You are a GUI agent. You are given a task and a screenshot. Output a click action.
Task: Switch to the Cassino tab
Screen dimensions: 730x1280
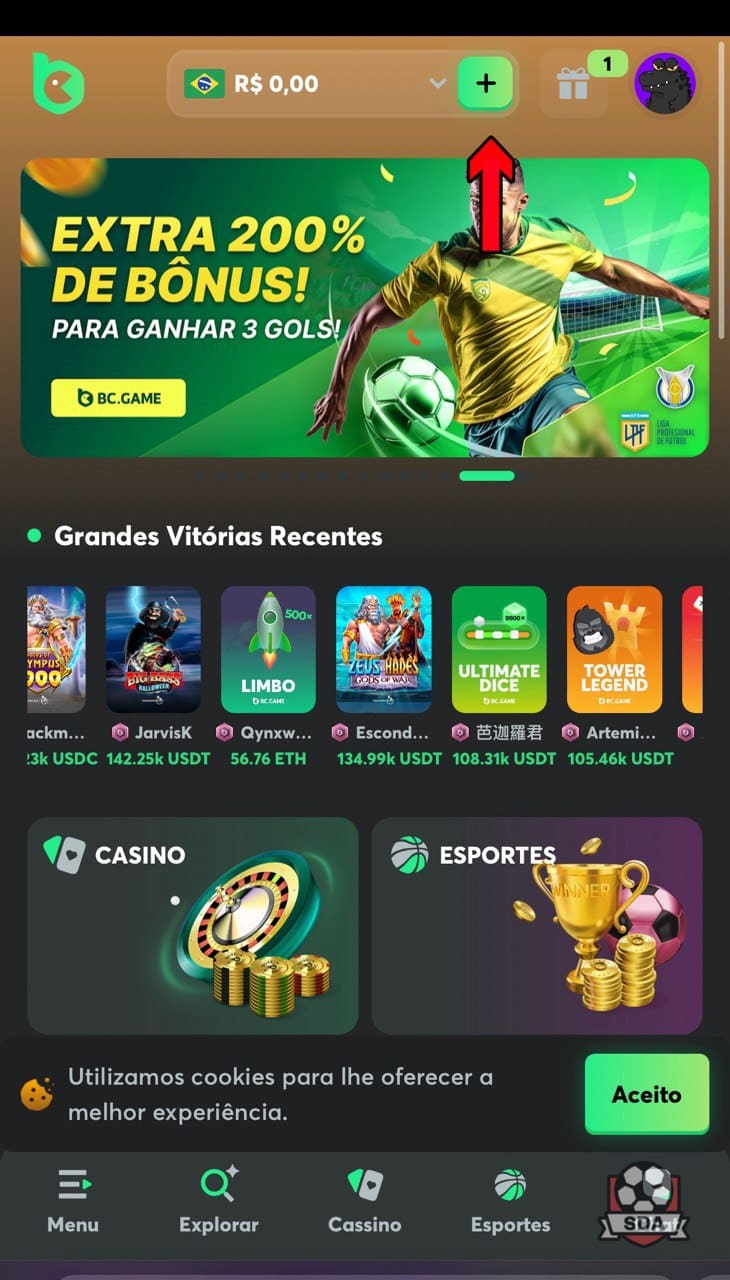[x=364, y=1202]
